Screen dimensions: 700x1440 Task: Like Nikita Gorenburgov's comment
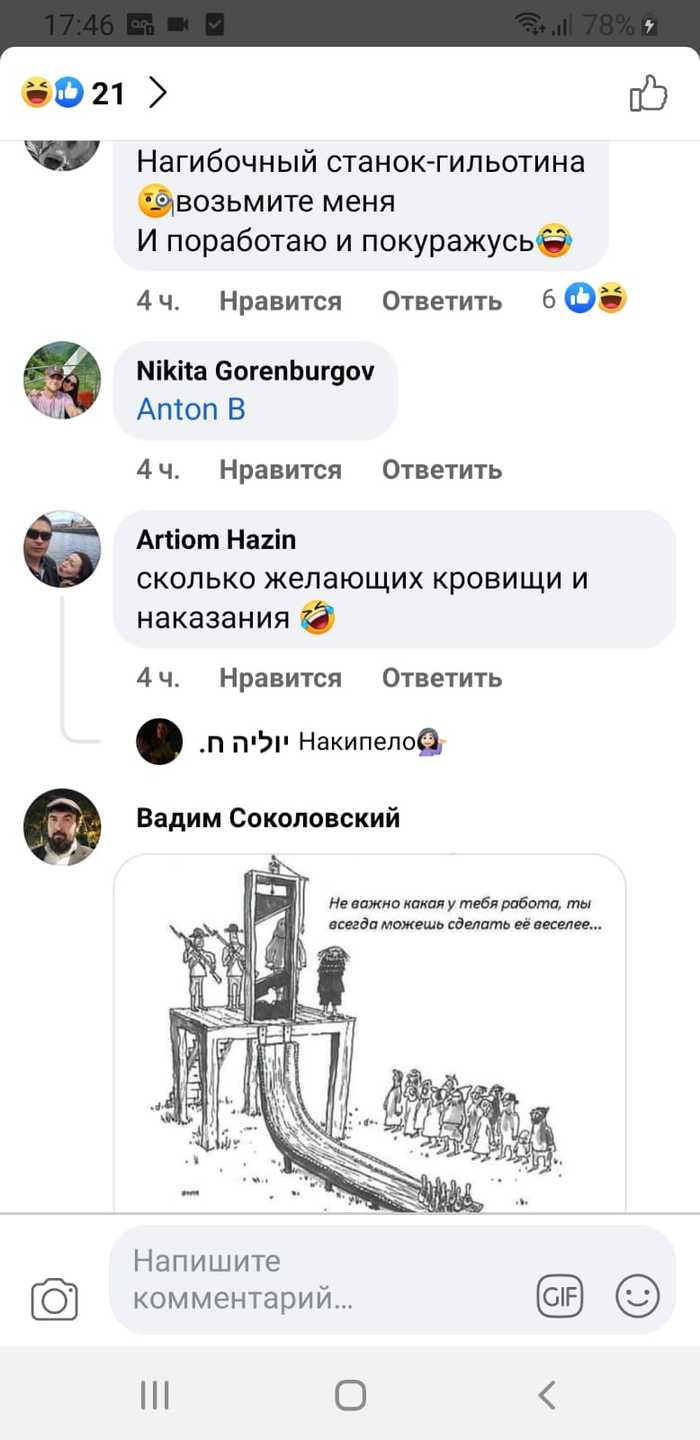[280, 469]
